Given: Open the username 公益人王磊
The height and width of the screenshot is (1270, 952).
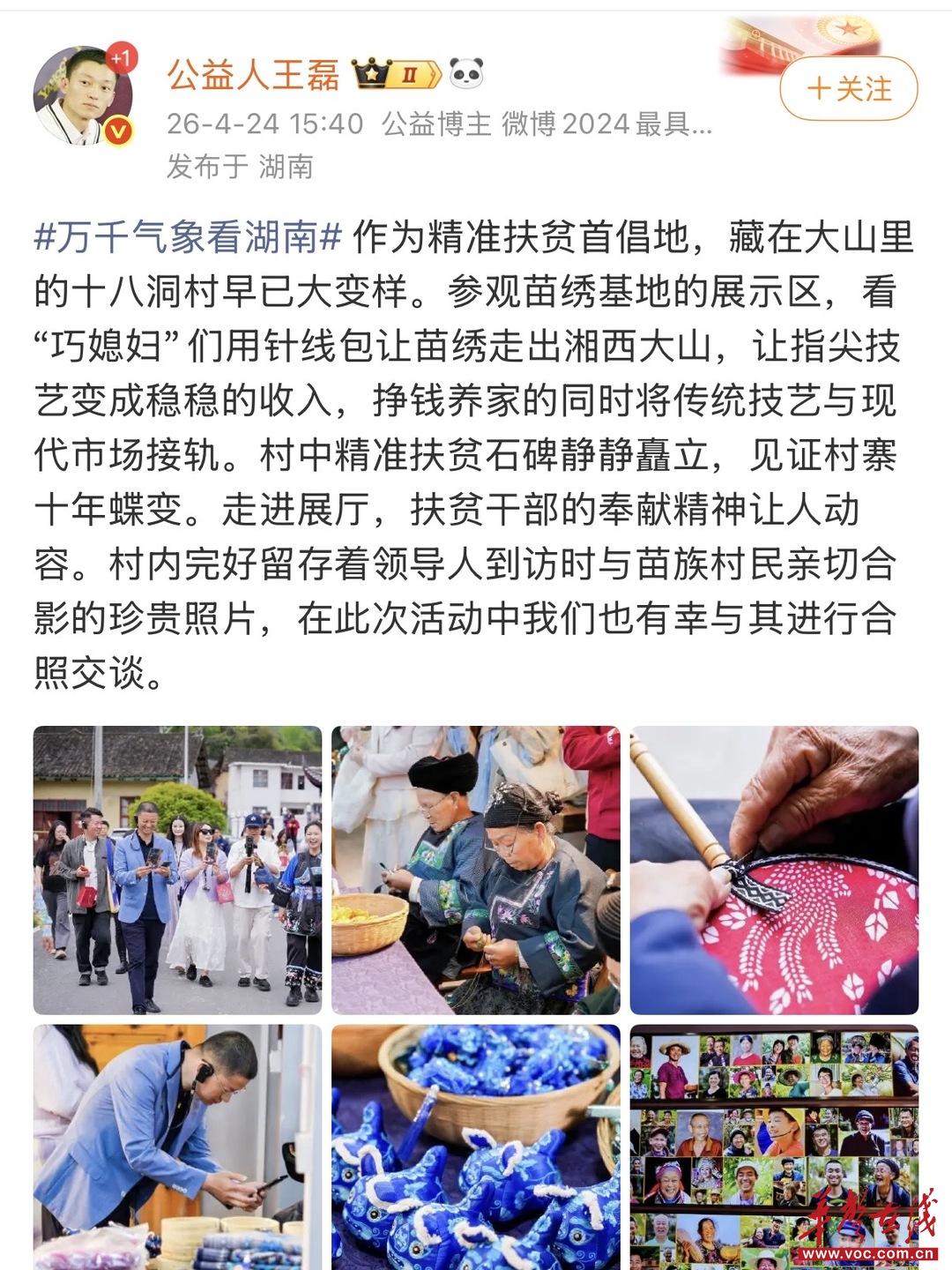Looking at the screenshot, I should [x=253, y=75].
